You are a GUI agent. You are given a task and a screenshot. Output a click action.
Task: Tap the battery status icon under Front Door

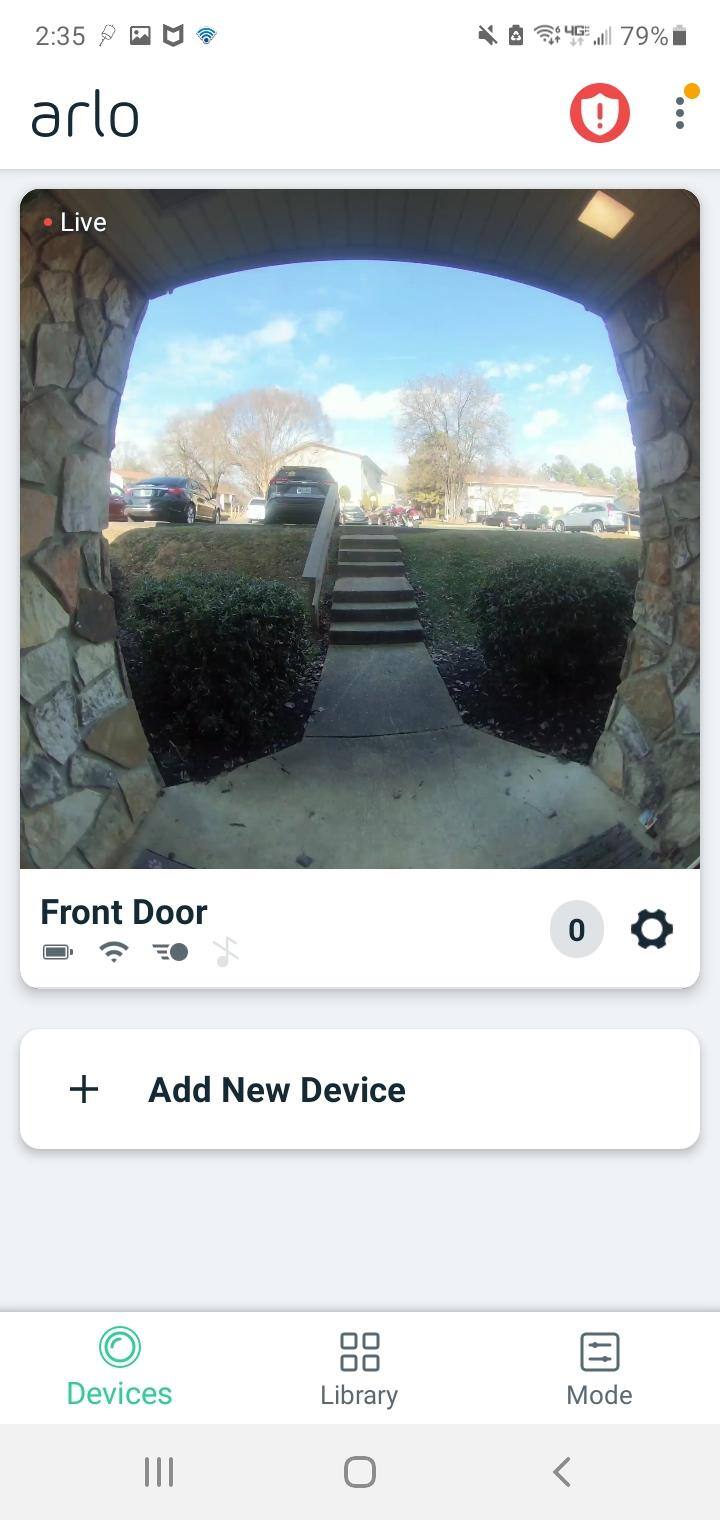click(57, 951)
